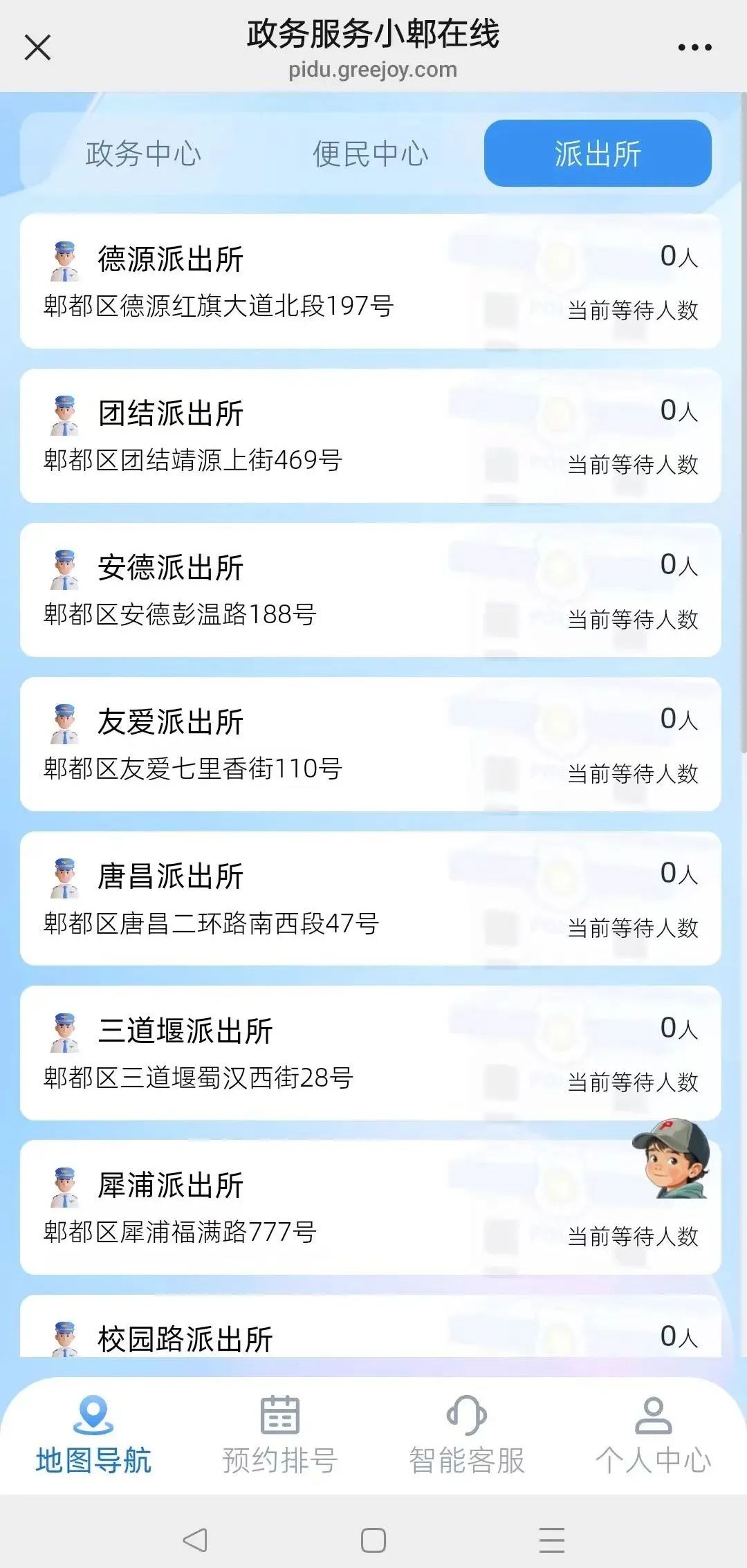The image size is (747, 1568).
Task: Switch to the 政务中心 tab
Action: 143,154
